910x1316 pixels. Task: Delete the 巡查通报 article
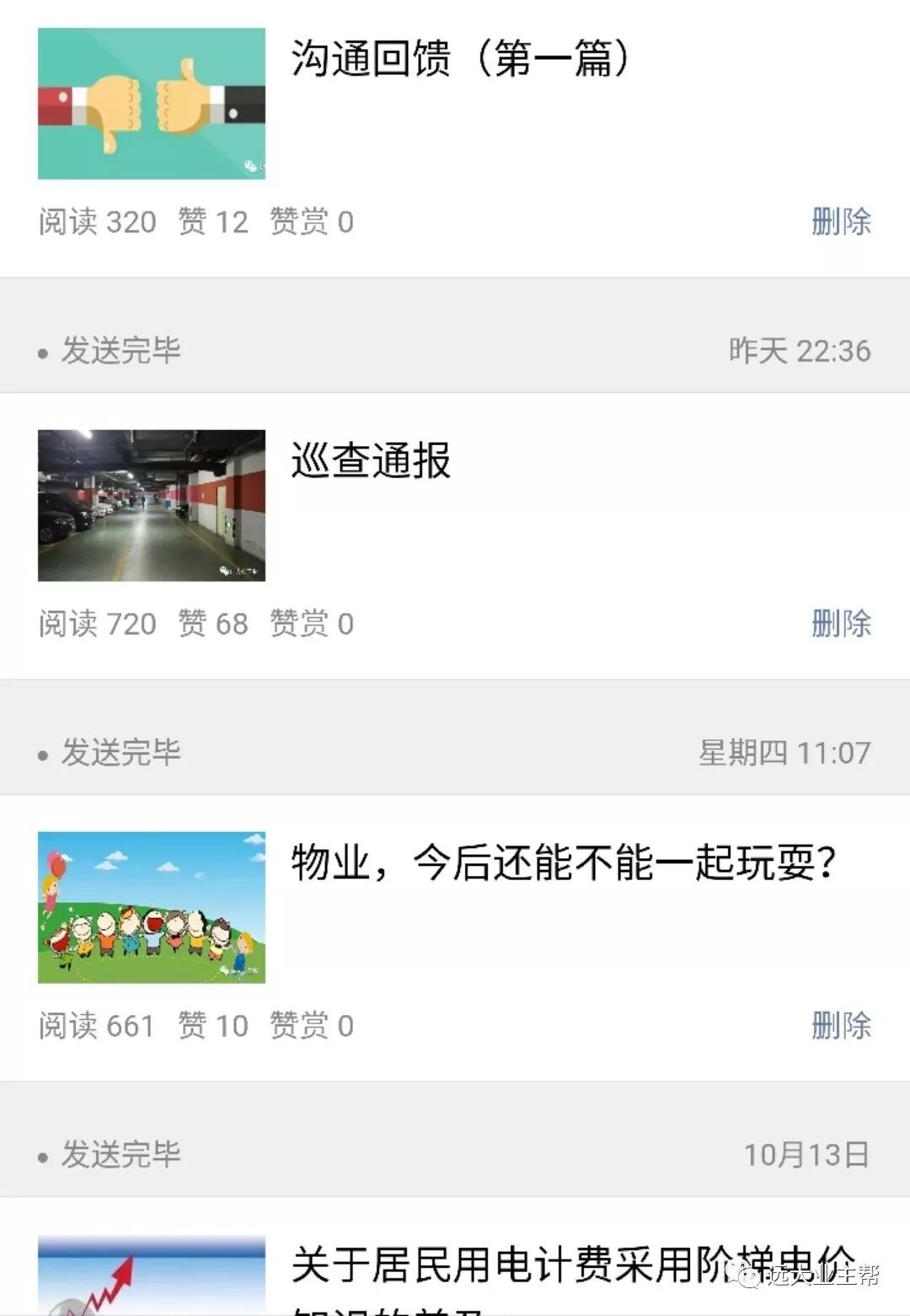pos(840,624)
